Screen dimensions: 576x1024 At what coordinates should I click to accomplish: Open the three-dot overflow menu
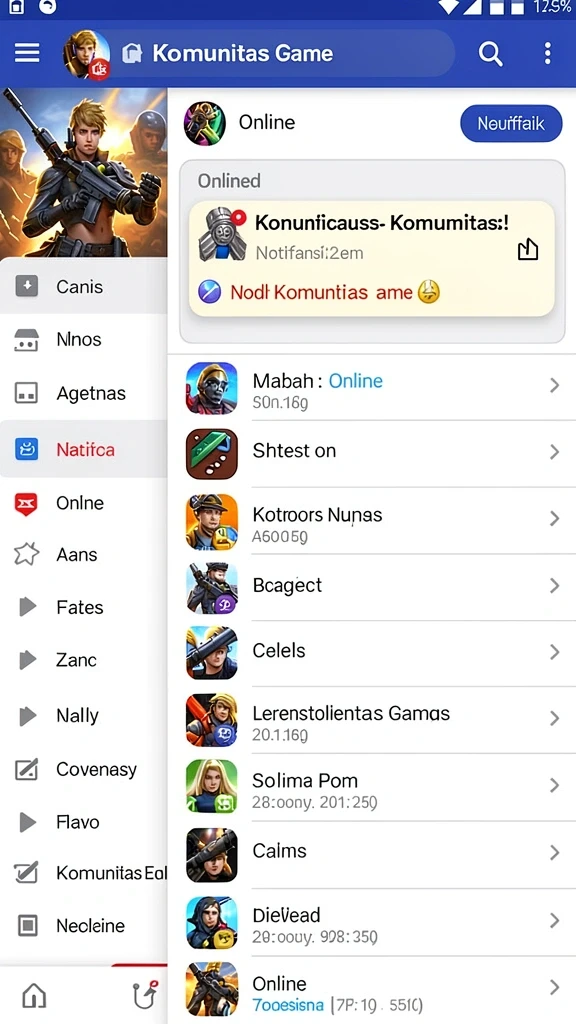click(548, 54)
